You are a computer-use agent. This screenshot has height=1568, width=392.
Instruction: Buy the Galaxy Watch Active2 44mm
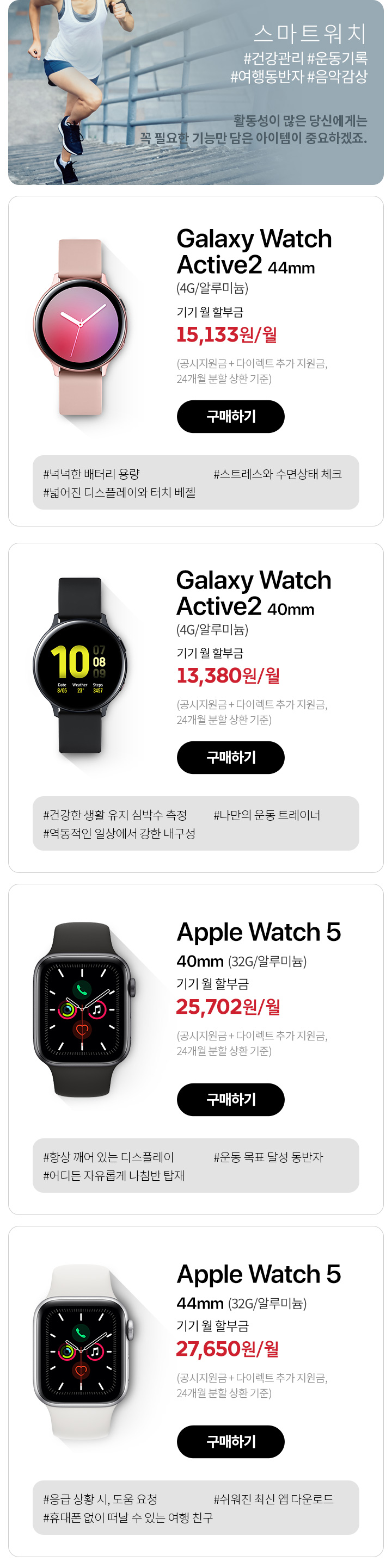coord(230,417)
